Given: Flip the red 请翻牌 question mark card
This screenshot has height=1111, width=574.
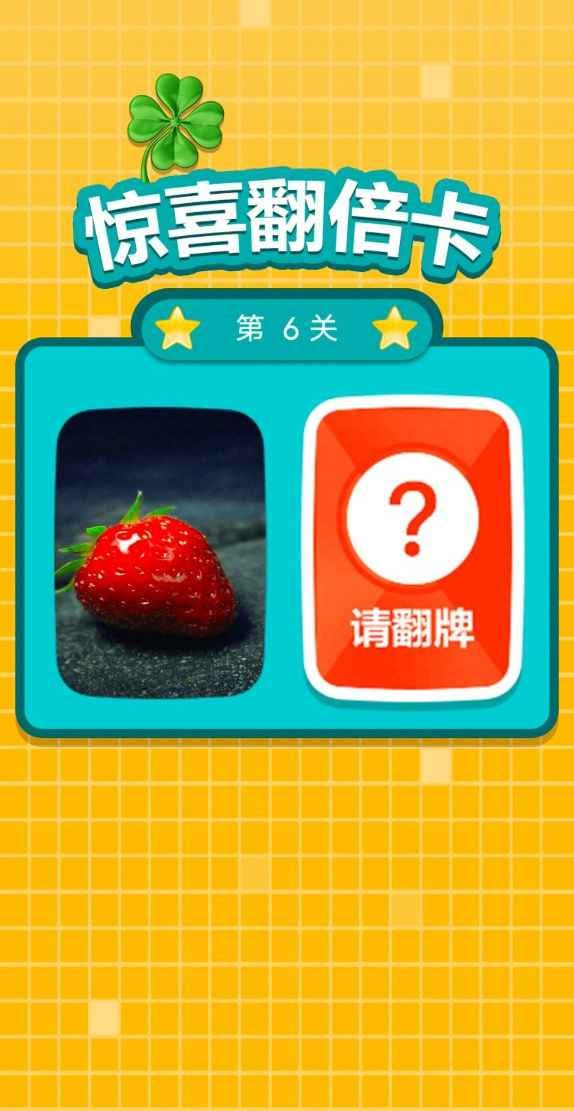Looking at the screenshot, I should (413, 549).
